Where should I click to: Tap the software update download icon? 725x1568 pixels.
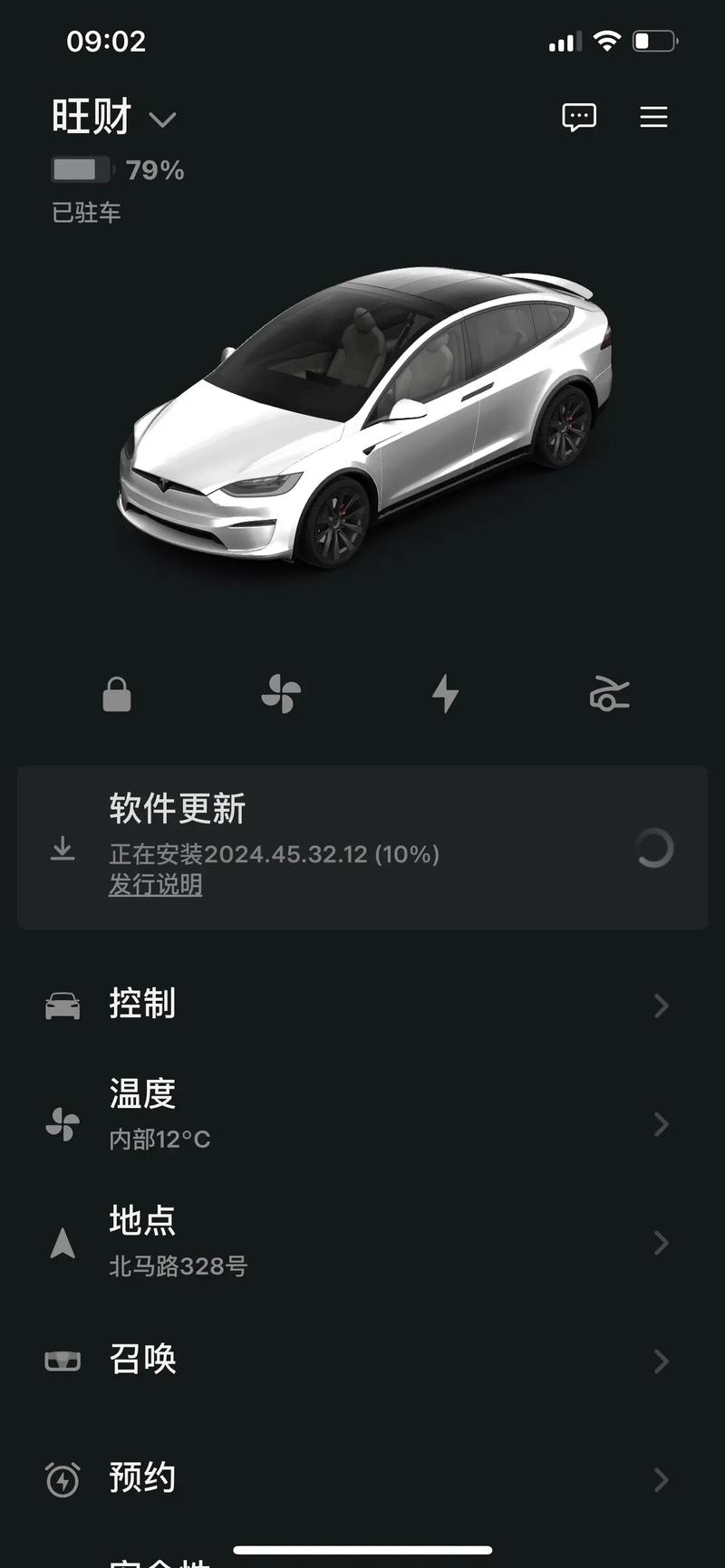(x=63, y=850)
